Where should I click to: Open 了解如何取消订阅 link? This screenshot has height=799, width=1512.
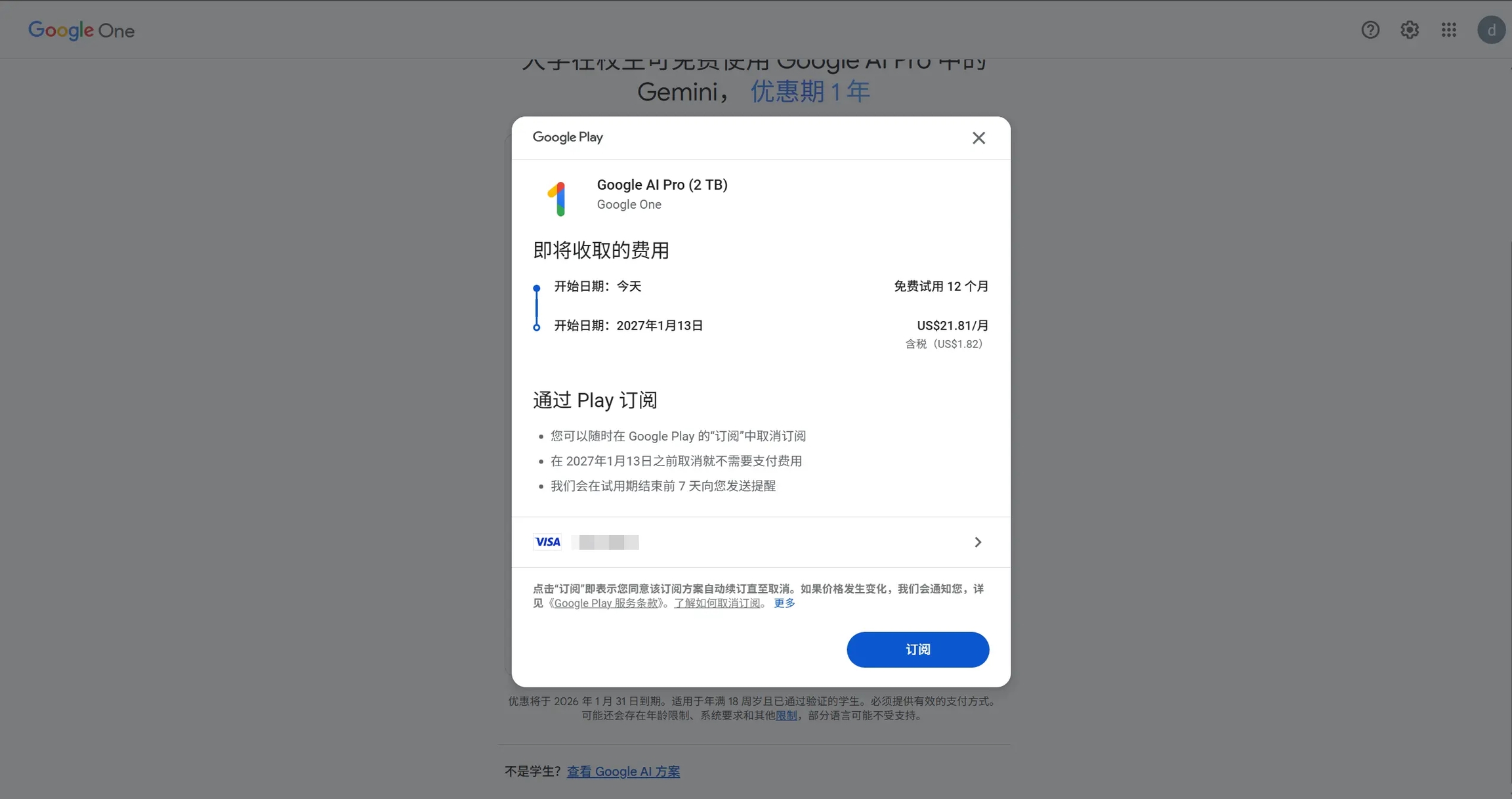717,603
